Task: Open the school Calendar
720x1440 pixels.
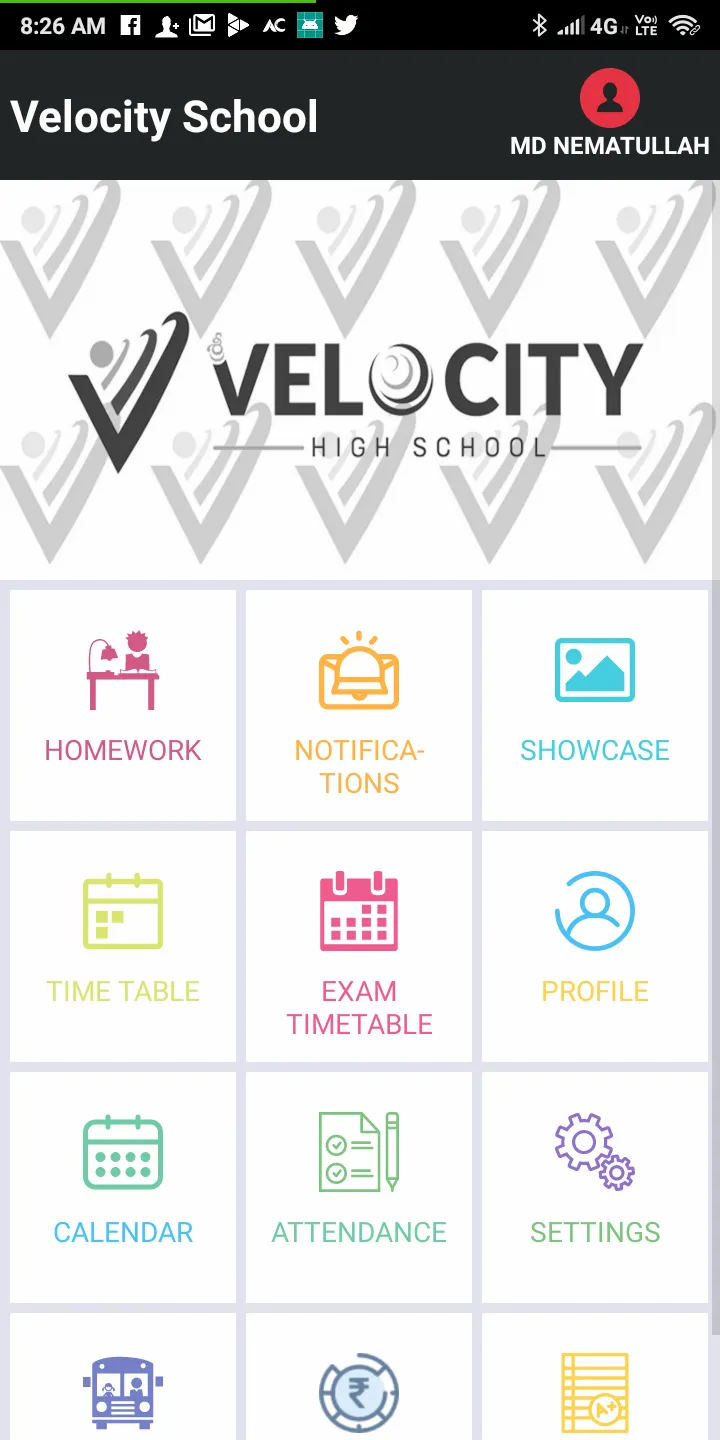Action: (122, 1188)
